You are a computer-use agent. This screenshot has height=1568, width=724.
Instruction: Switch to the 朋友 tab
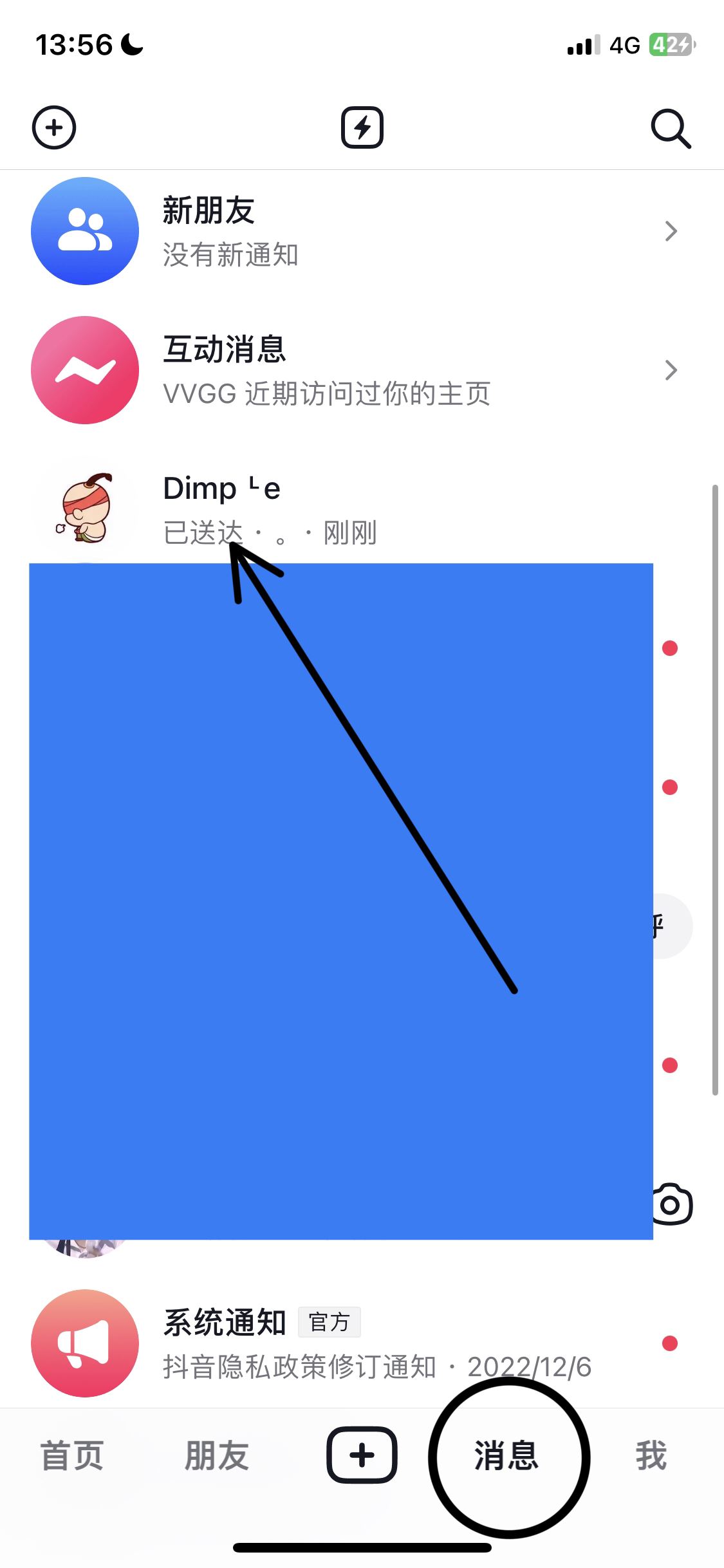point(216,1458)
